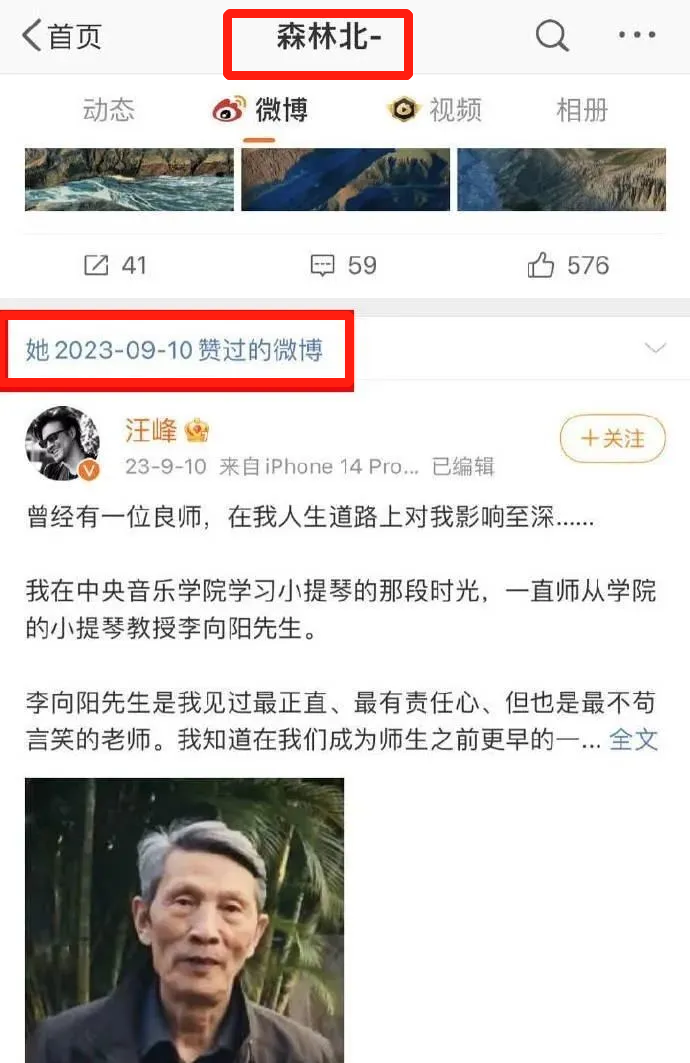Image resolution: width=690 pixels, height=1063 pixels.
Task: Switch to the 视频 tab
Action: coord(436,110)
